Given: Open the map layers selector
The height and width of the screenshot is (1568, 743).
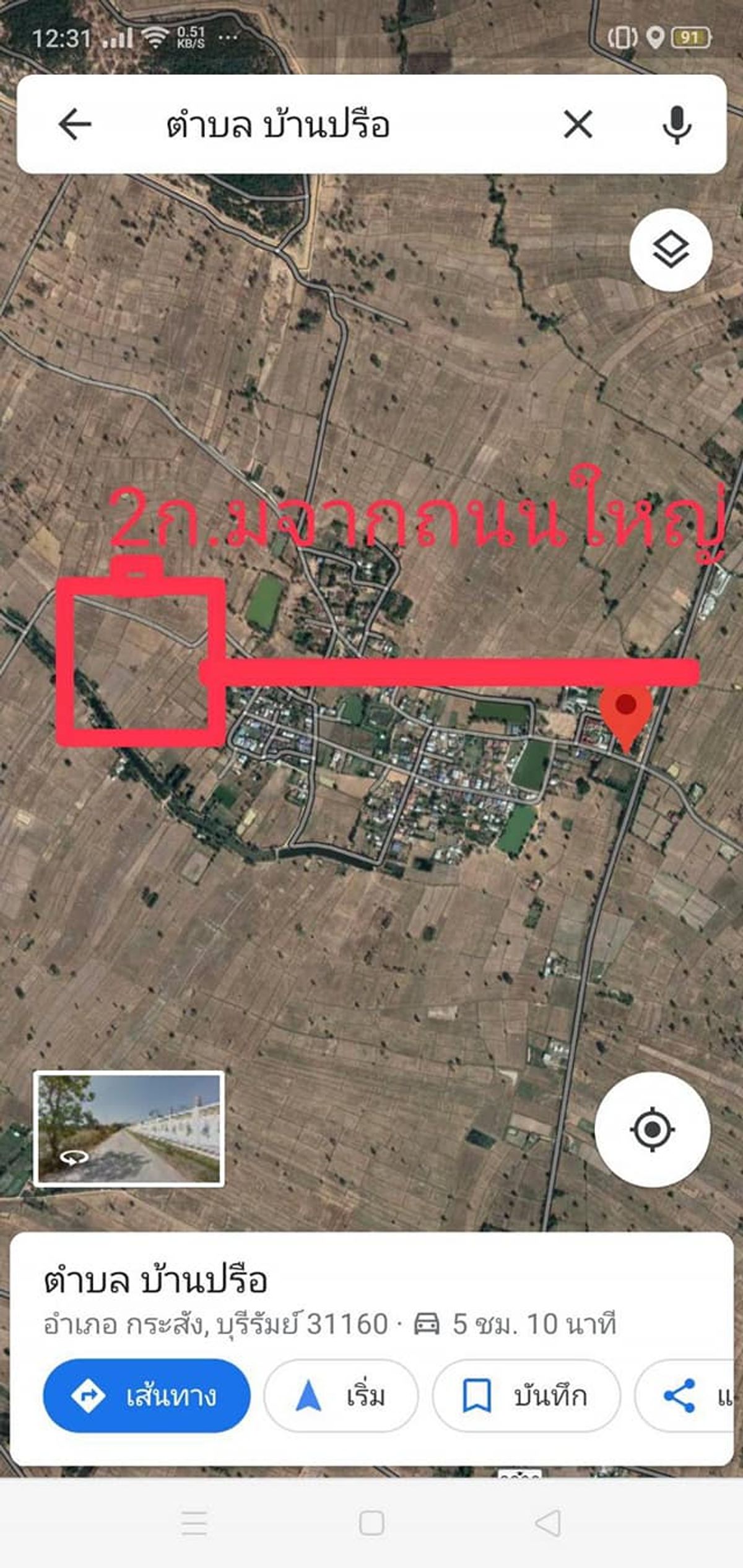Looking at the screenshot, I should point(671,250).
